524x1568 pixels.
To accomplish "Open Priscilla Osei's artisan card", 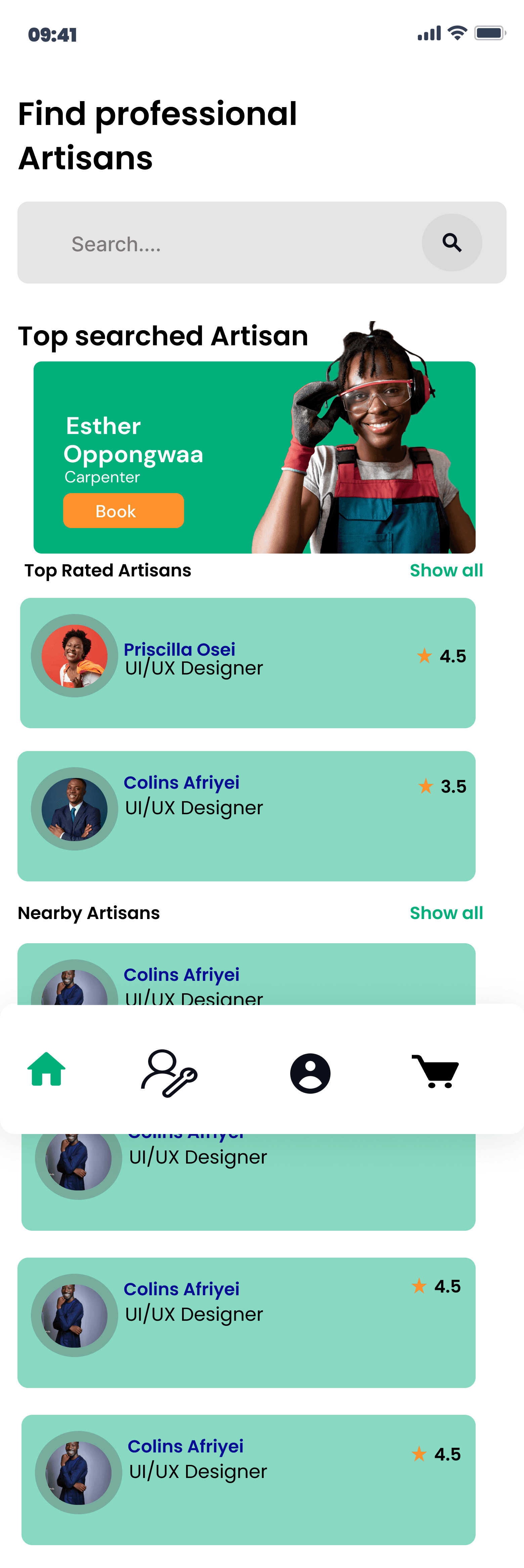I will [248, 663].
